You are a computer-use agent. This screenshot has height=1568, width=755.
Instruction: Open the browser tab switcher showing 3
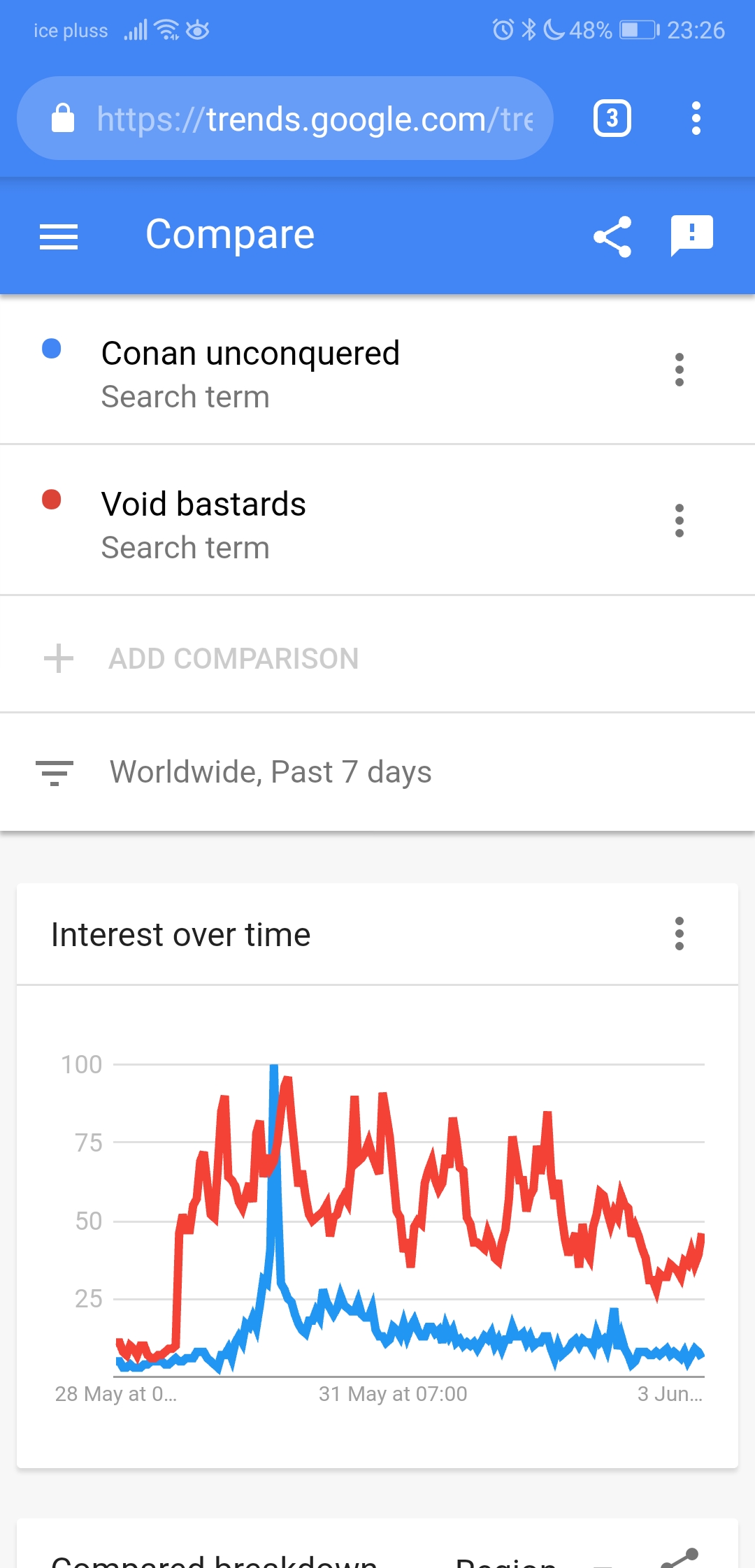612,118
